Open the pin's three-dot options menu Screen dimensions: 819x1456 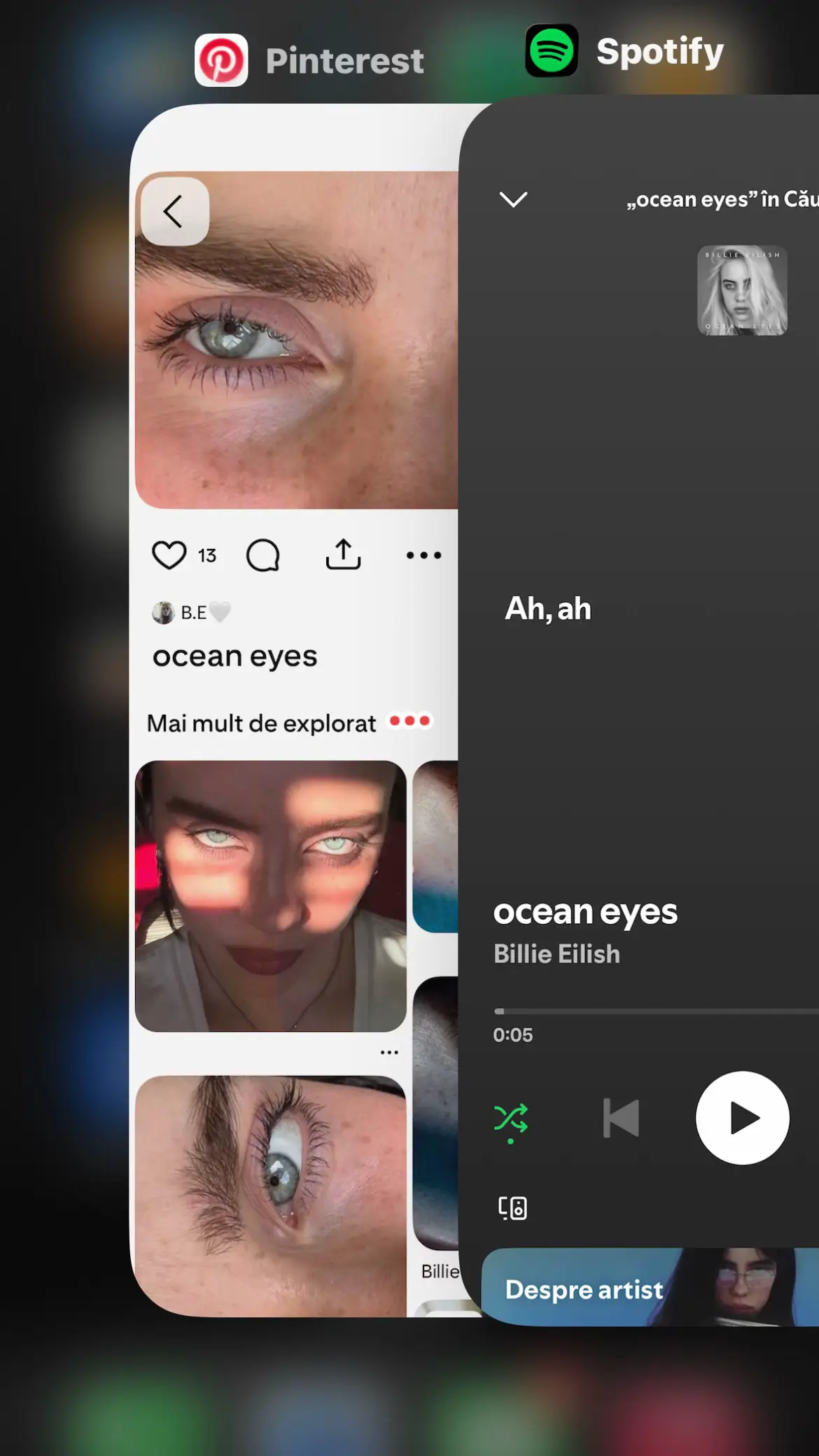(424, 555)
